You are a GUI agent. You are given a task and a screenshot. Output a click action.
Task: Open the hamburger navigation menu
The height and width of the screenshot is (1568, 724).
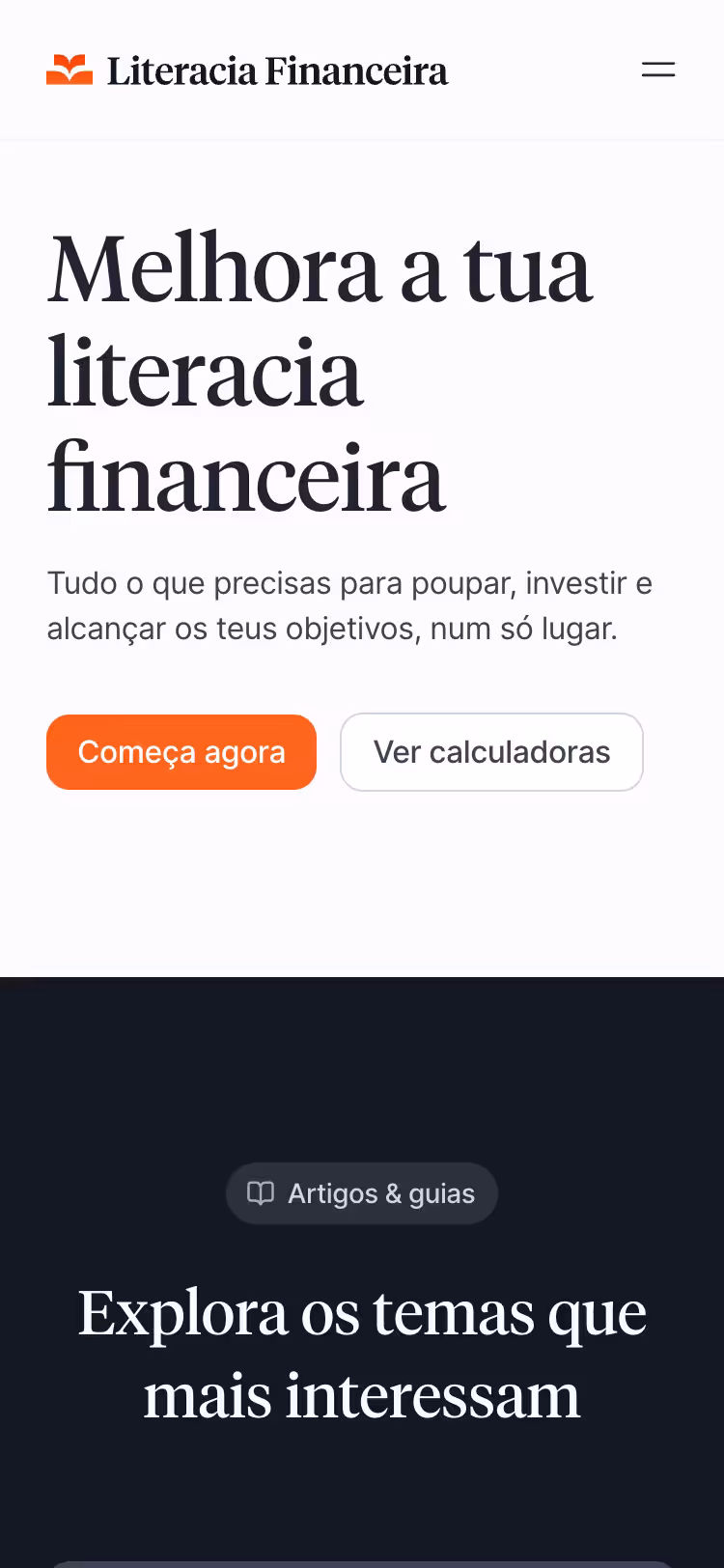tap(658, 70)
